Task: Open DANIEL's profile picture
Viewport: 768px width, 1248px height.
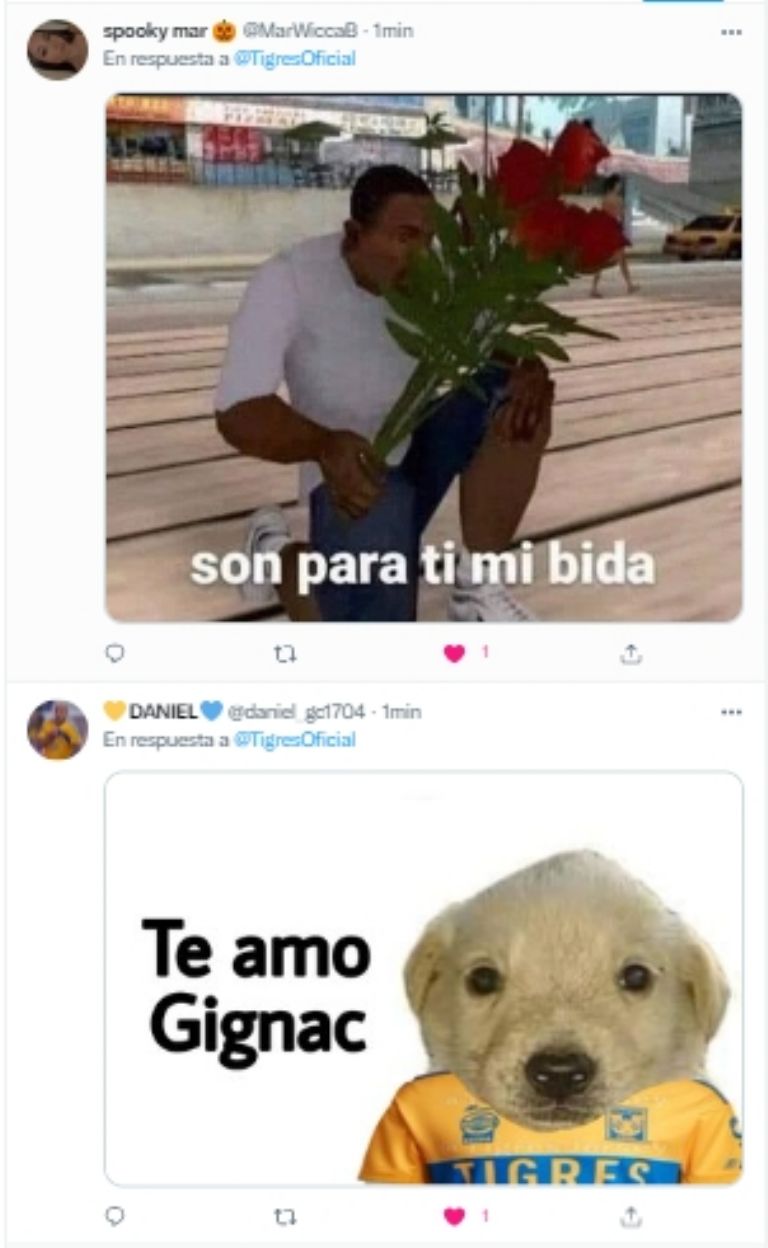Action: [x=57, y=729]
